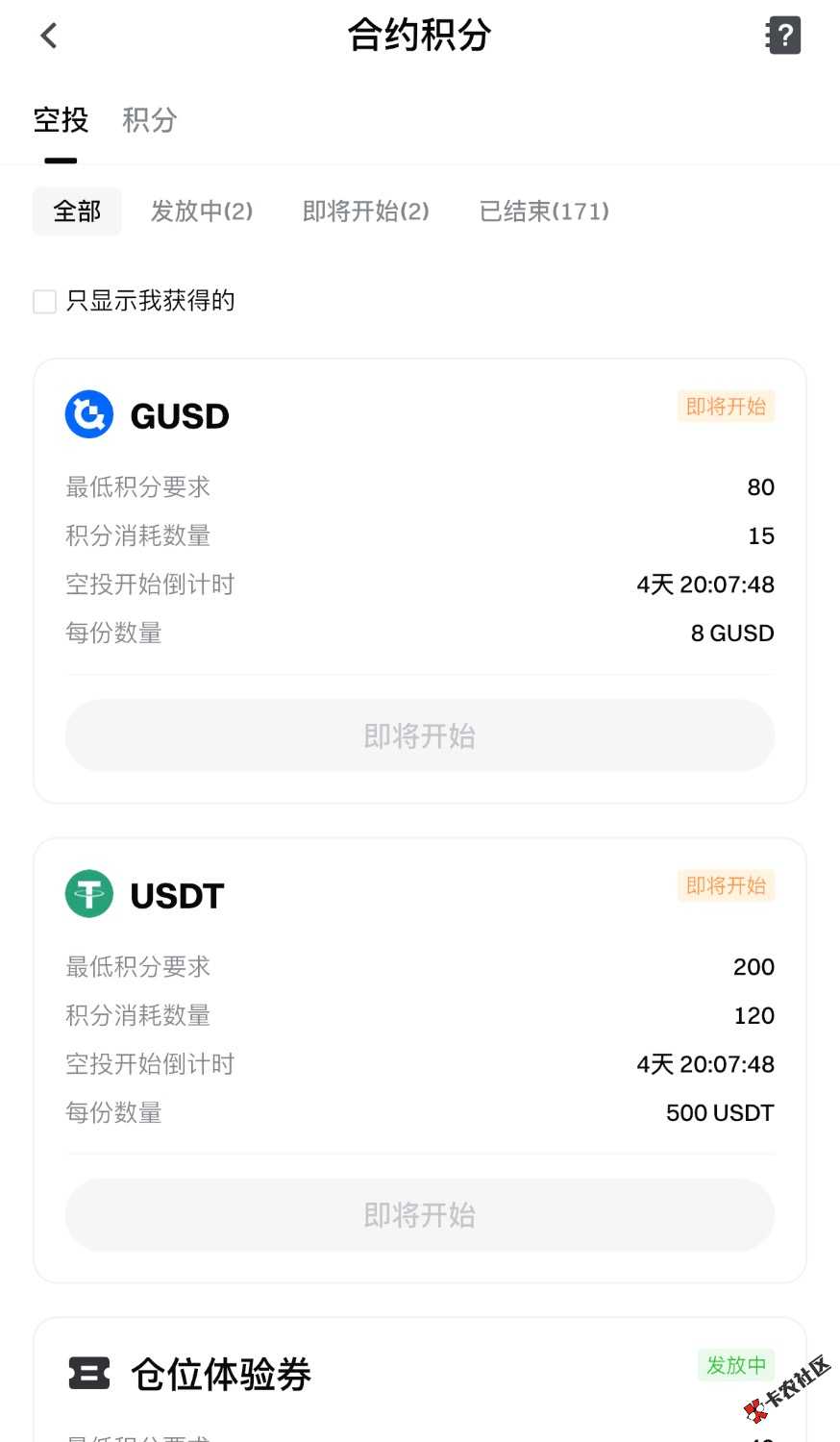The height and width of the screenshot is (1442, 840).
Task: View 已结束(171) airdrops
Action: click(x=544, y=211)
